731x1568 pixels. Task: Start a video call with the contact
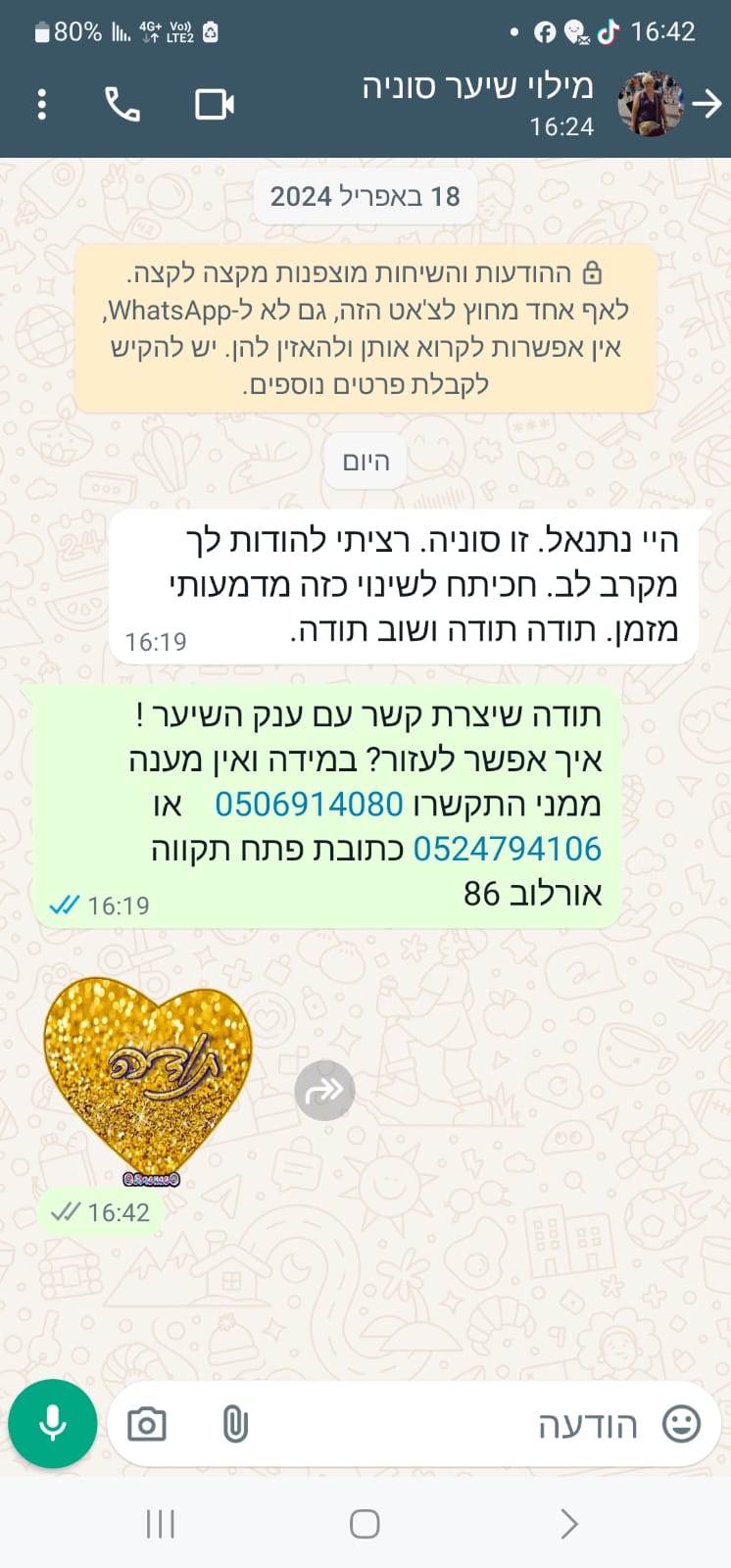[x=214, y=104]
